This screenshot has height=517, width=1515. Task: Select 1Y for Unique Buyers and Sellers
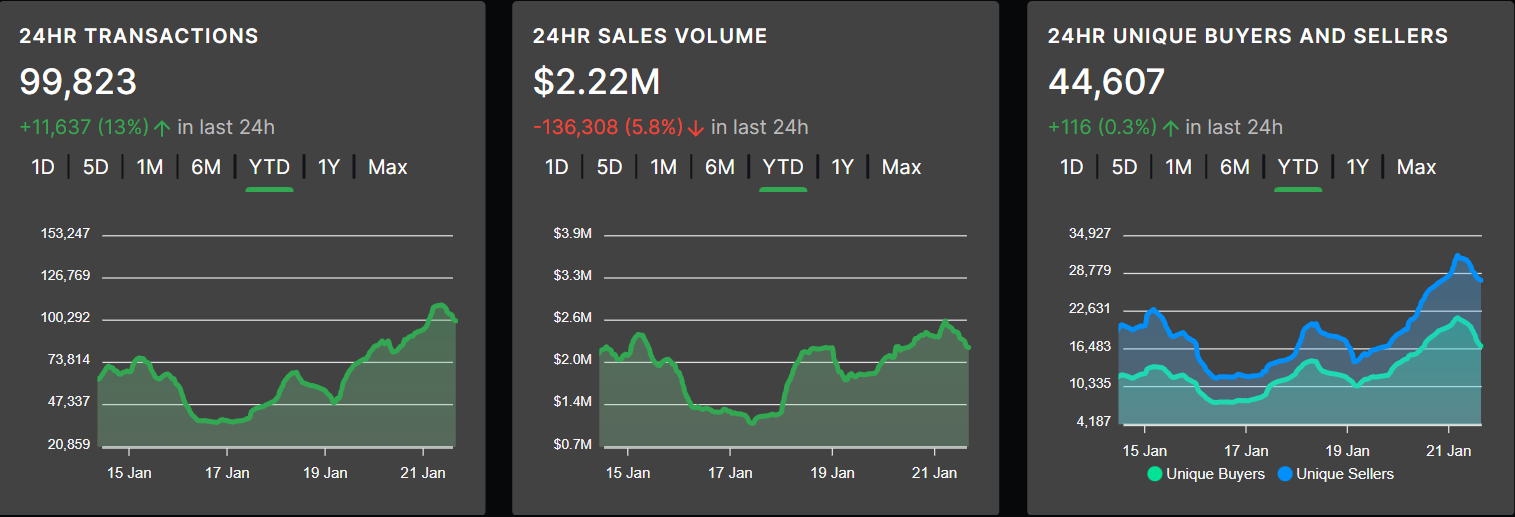[1357, 167]
